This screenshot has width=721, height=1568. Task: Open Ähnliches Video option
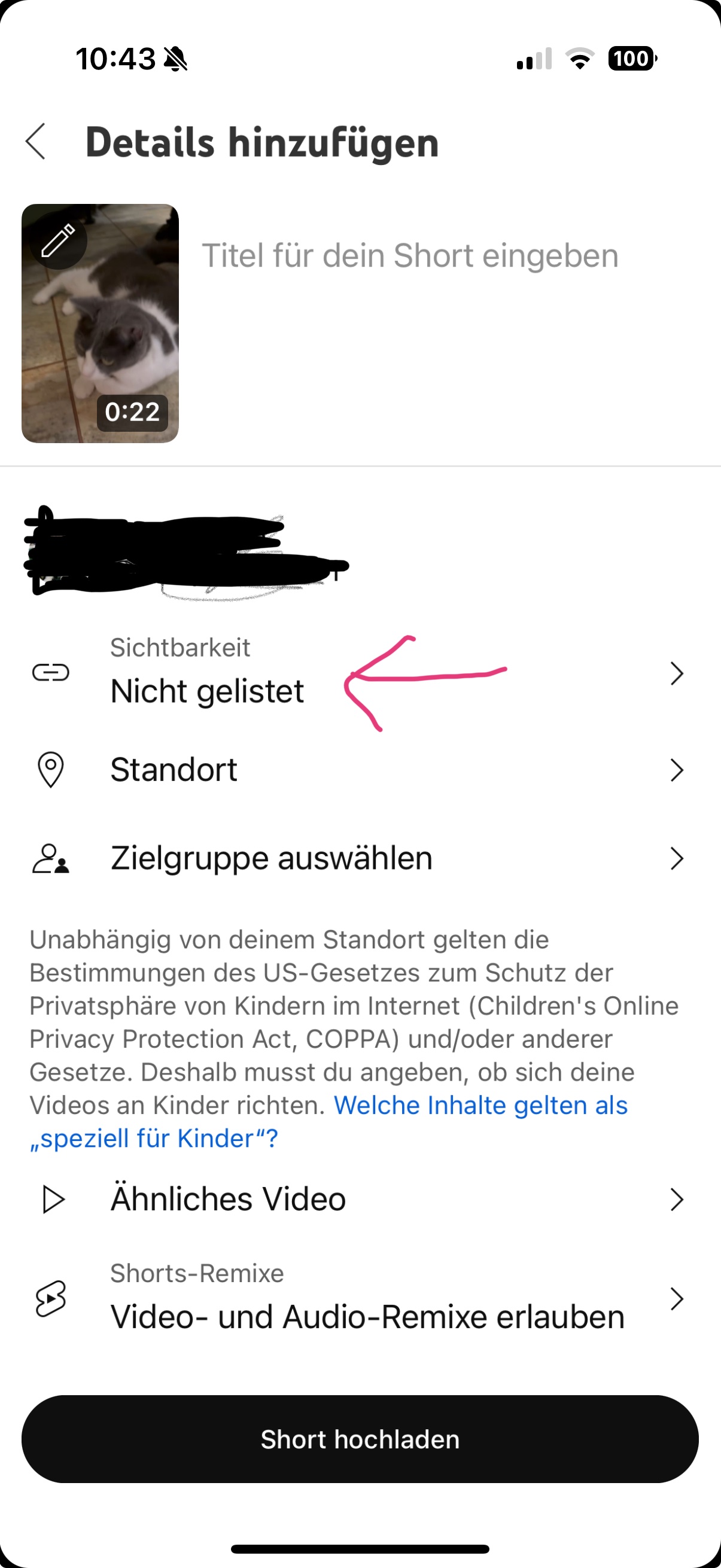[360, 1199]
